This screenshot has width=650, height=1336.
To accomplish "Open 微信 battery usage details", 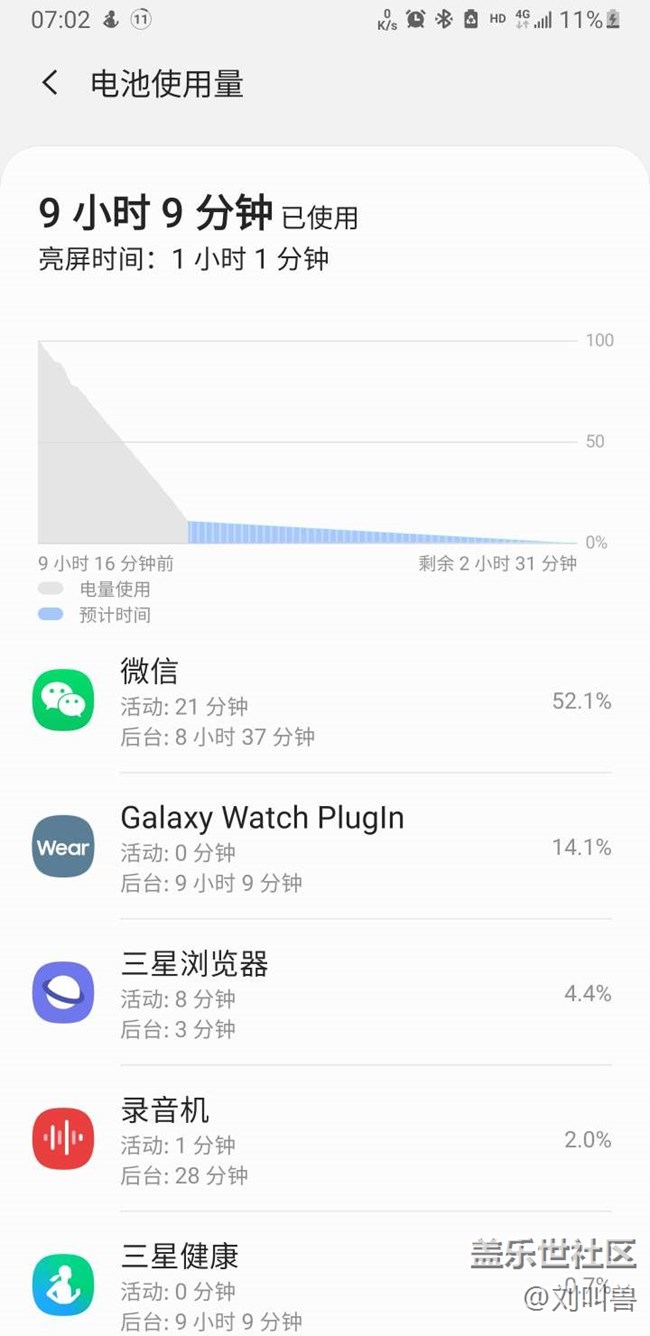I will coord(325,700).
